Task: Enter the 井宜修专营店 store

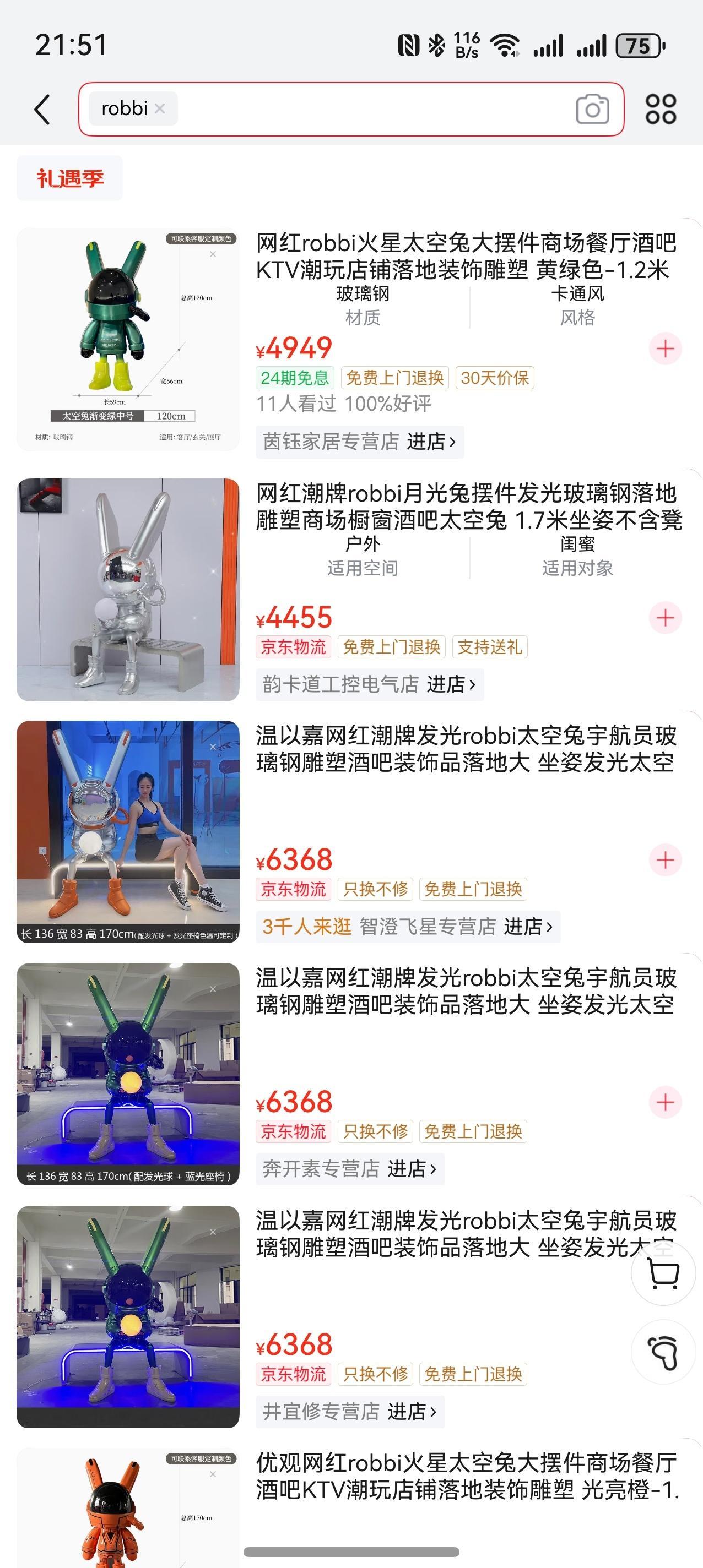Action: coord(350,1411)
